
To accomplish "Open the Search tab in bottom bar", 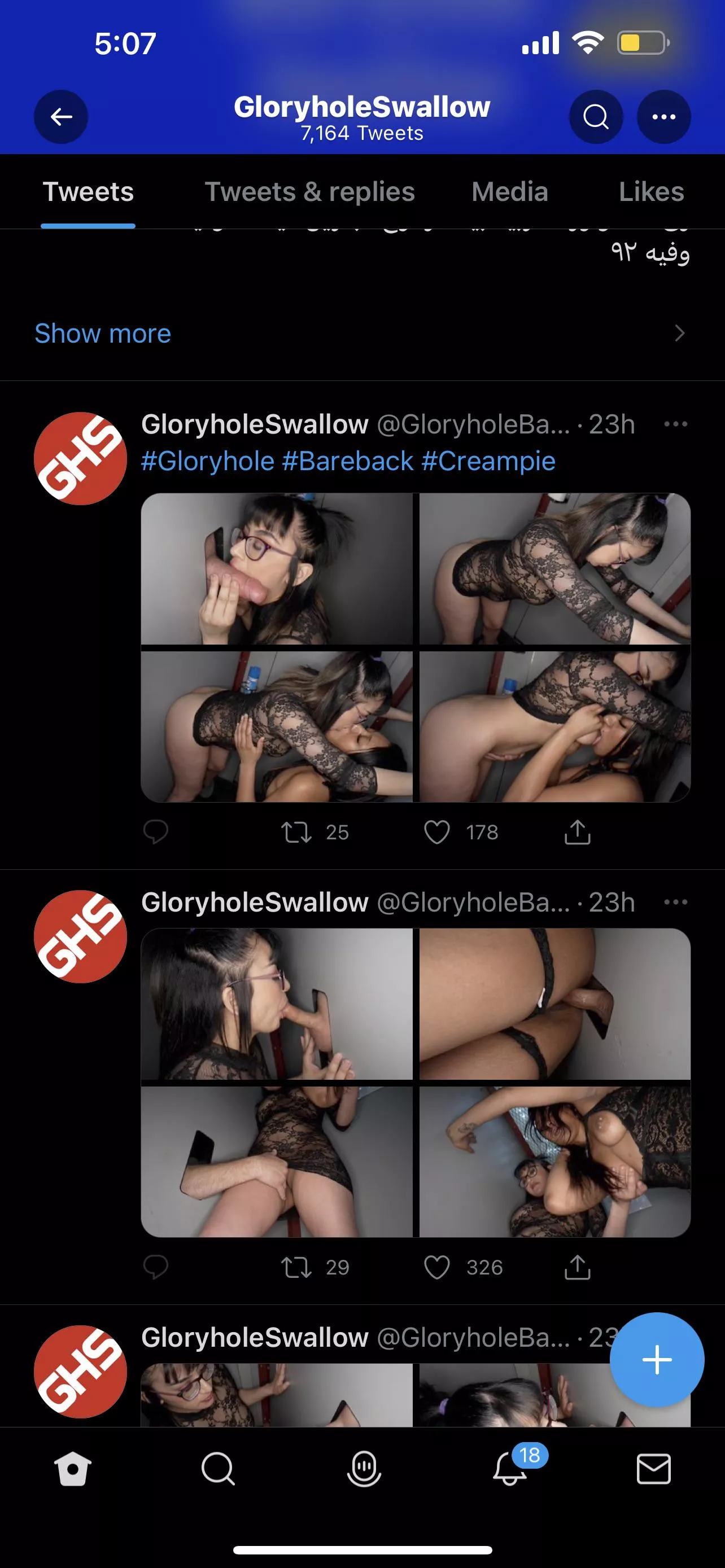I will (218, 1469).
